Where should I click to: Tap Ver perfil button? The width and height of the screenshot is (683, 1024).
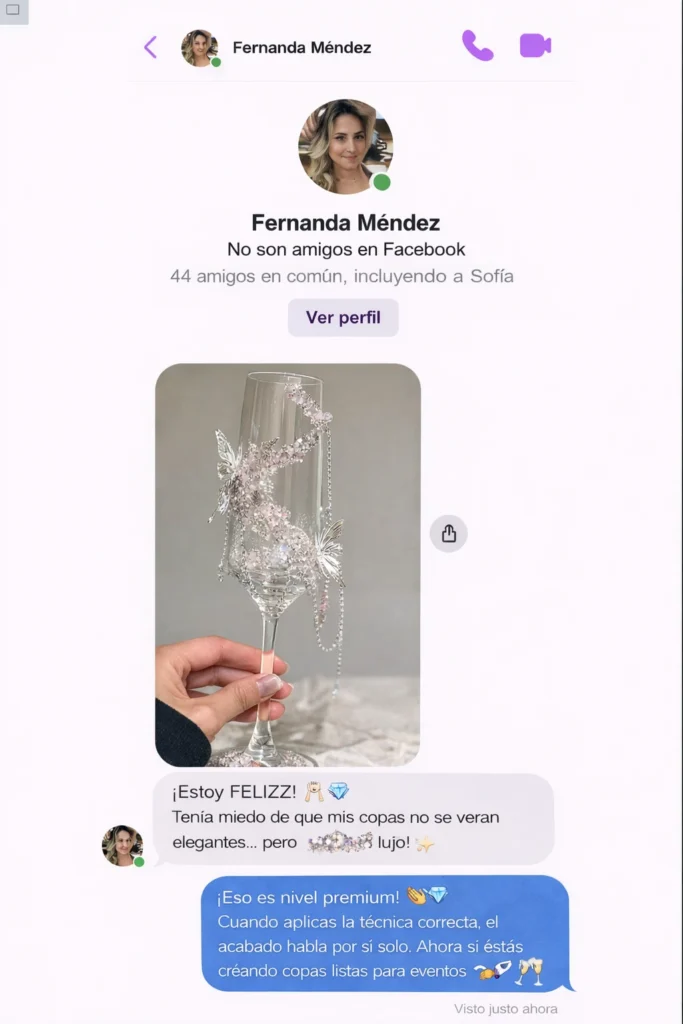point(343,318)
